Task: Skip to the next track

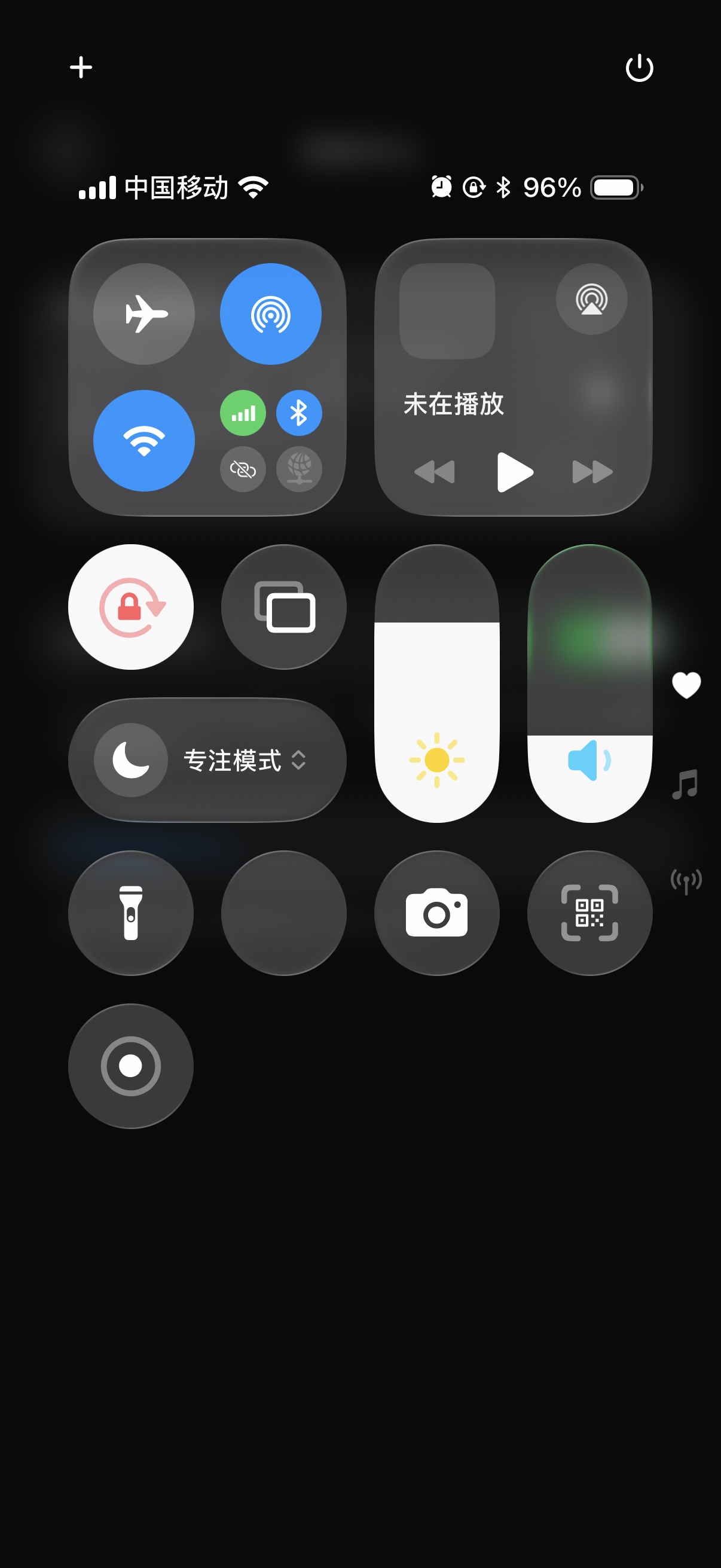Action: 592,472
